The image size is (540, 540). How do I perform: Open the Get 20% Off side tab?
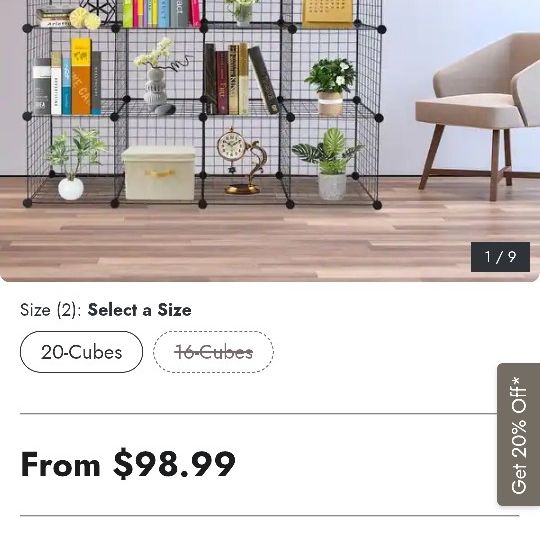point(519,435)
